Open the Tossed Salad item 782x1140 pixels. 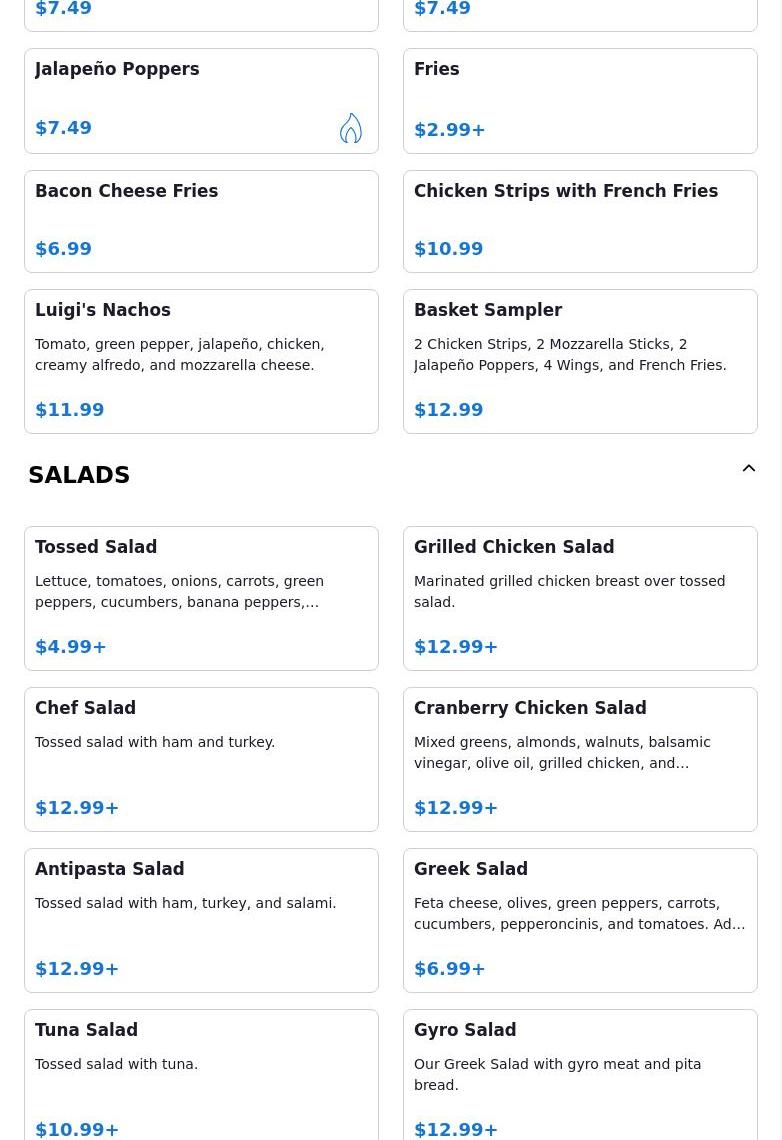point(201,597)
